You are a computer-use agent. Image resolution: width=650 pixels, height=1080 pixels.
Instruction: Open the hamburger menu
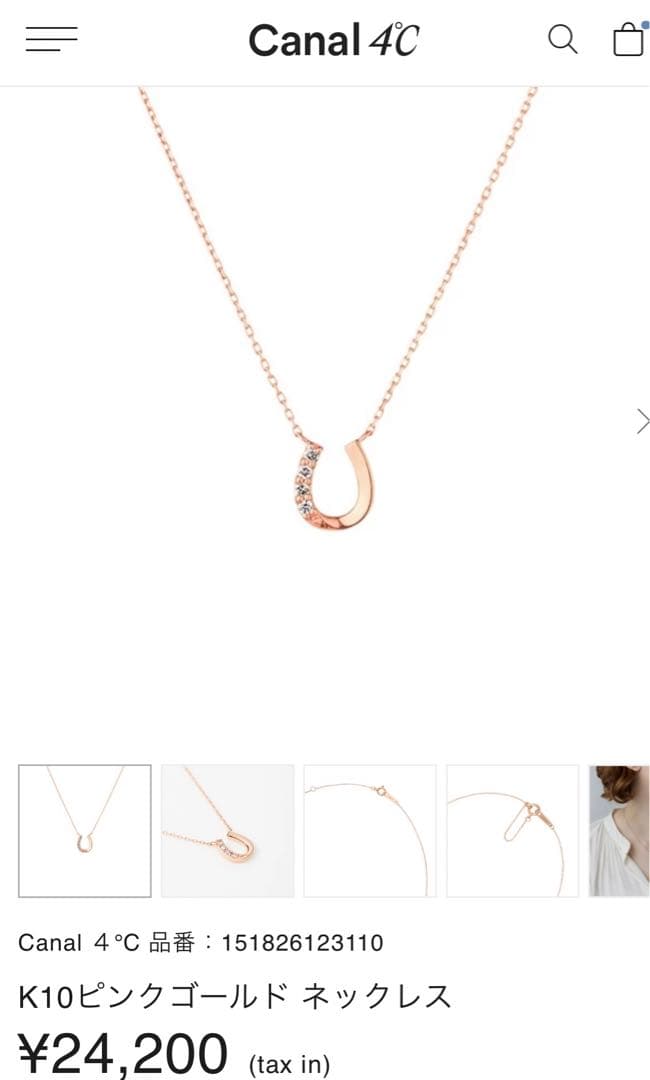click(51, 40)
